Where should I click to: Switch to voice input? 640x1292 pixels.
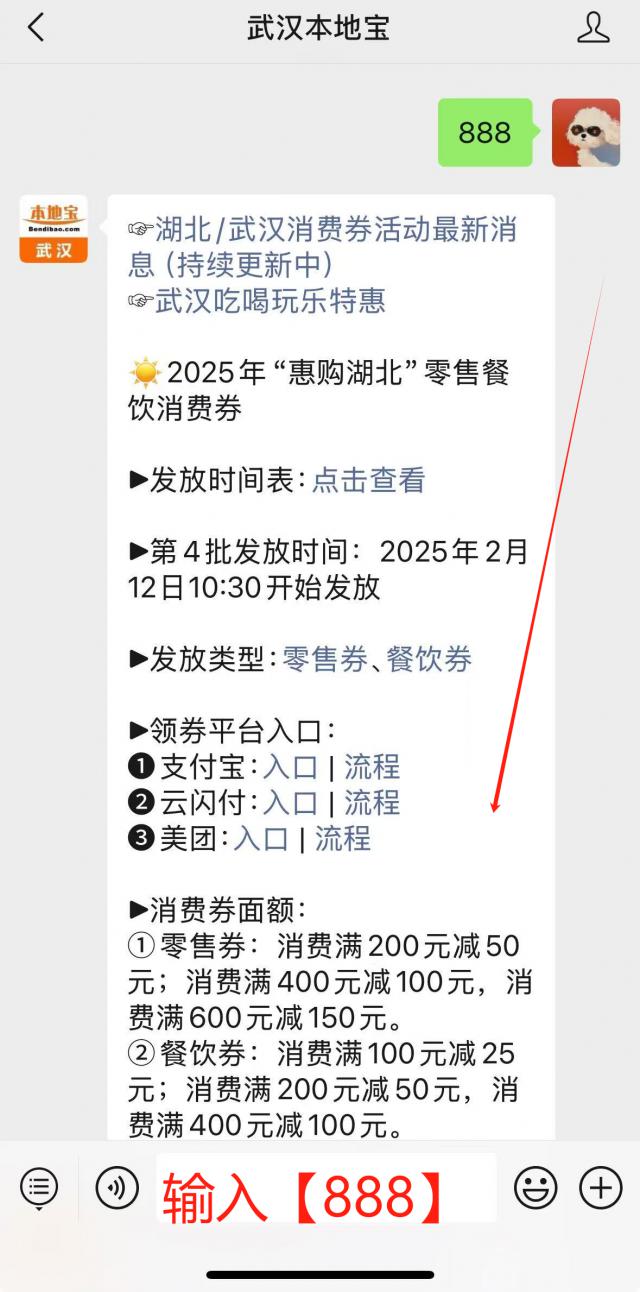tap(117, 1188)
